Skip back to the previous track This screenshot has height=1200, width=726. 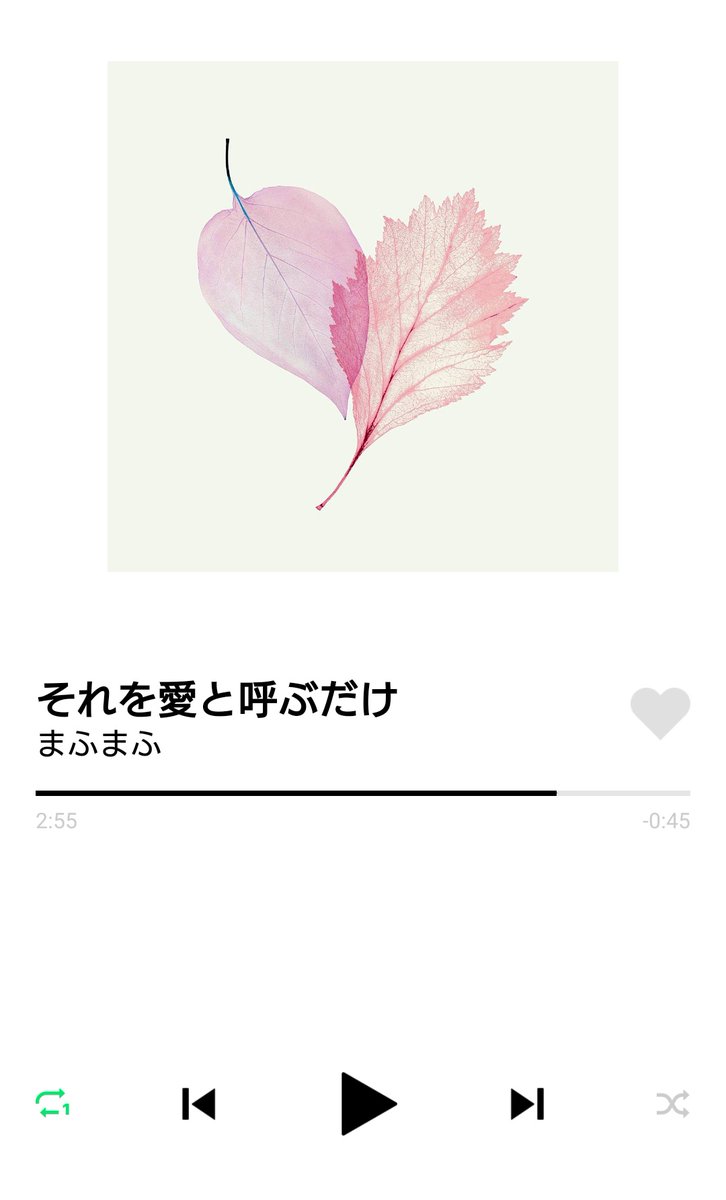[199, 1104]
